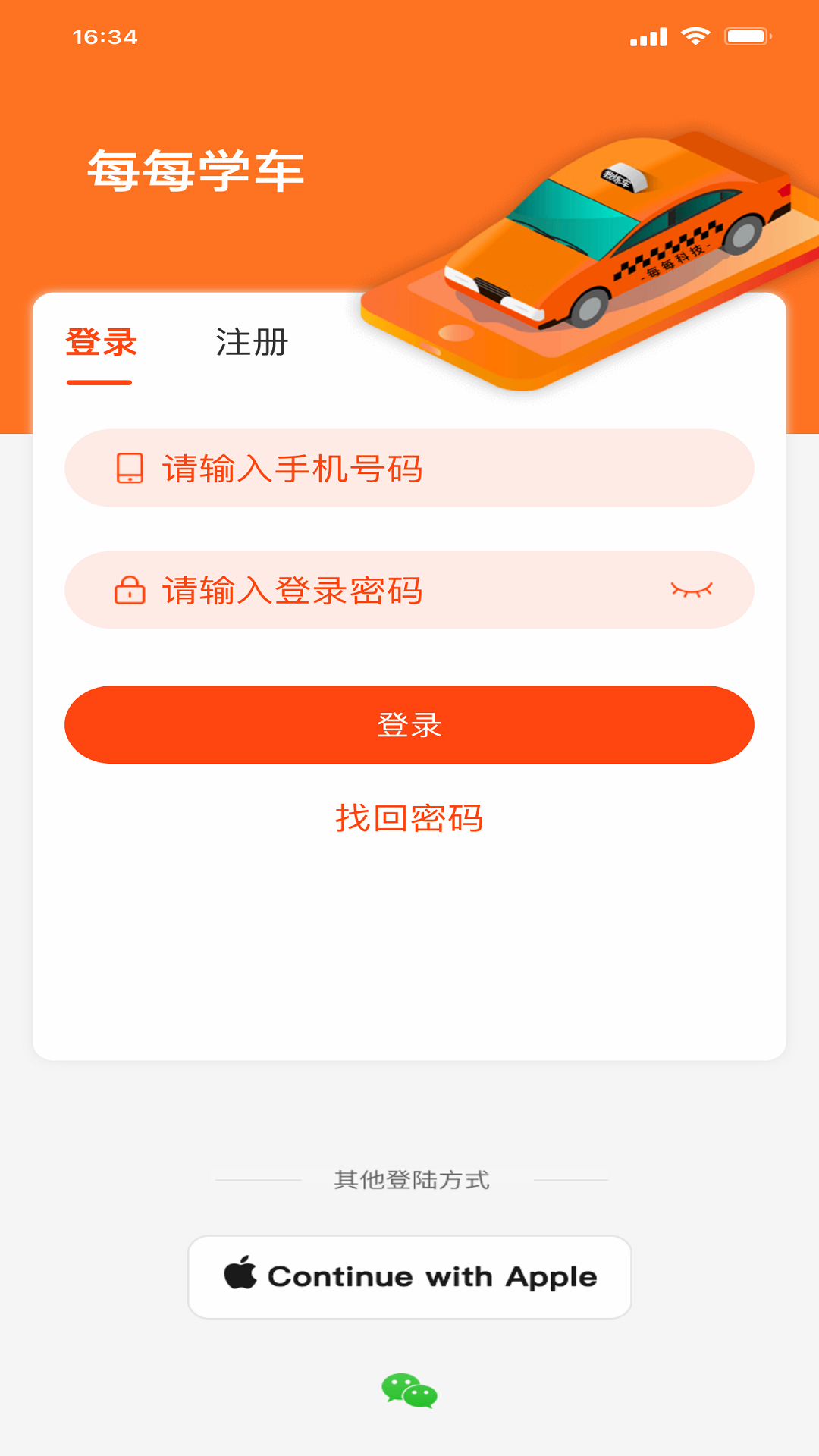
Task: Toggle password visibility with the eye icon
Action: 692,590
